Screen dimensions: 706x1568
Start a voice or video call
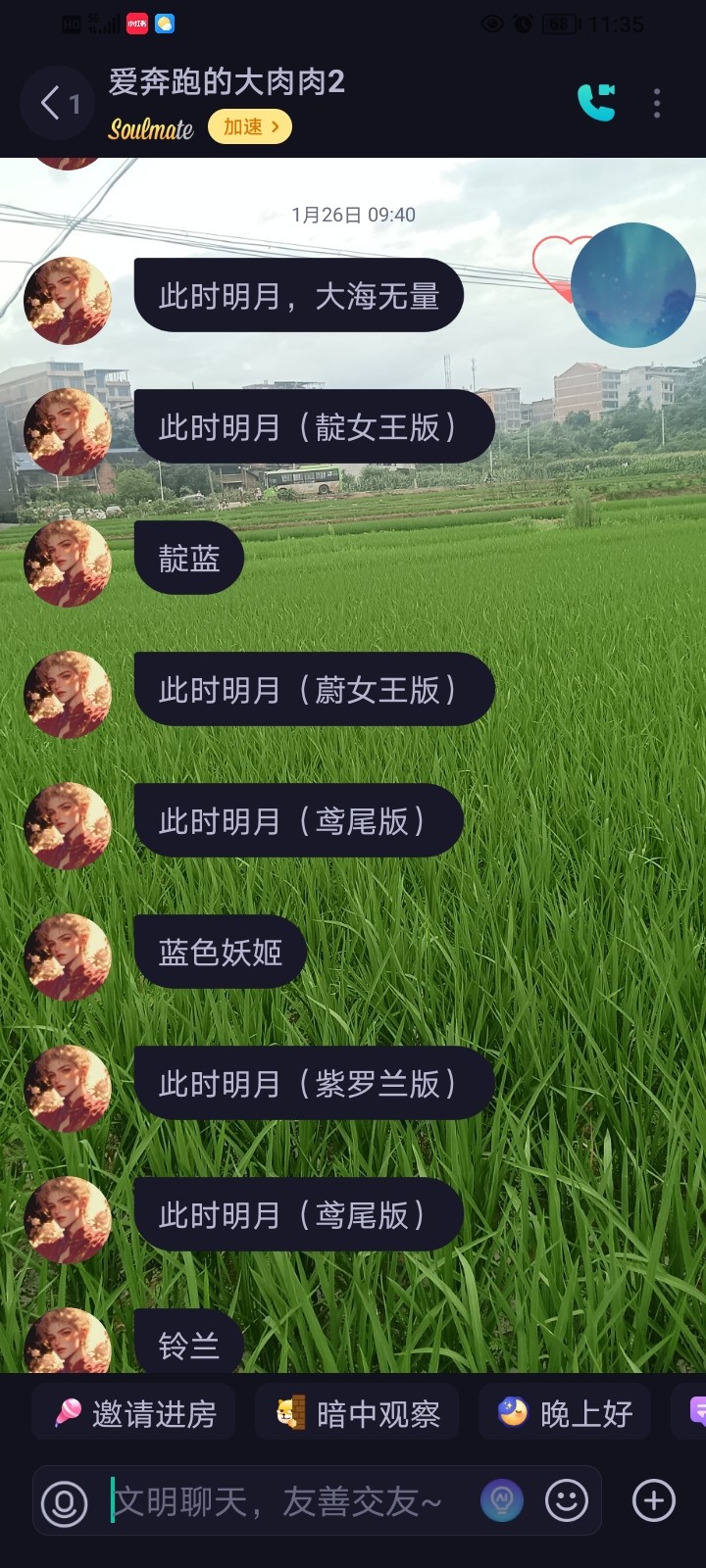click(596, 102)
